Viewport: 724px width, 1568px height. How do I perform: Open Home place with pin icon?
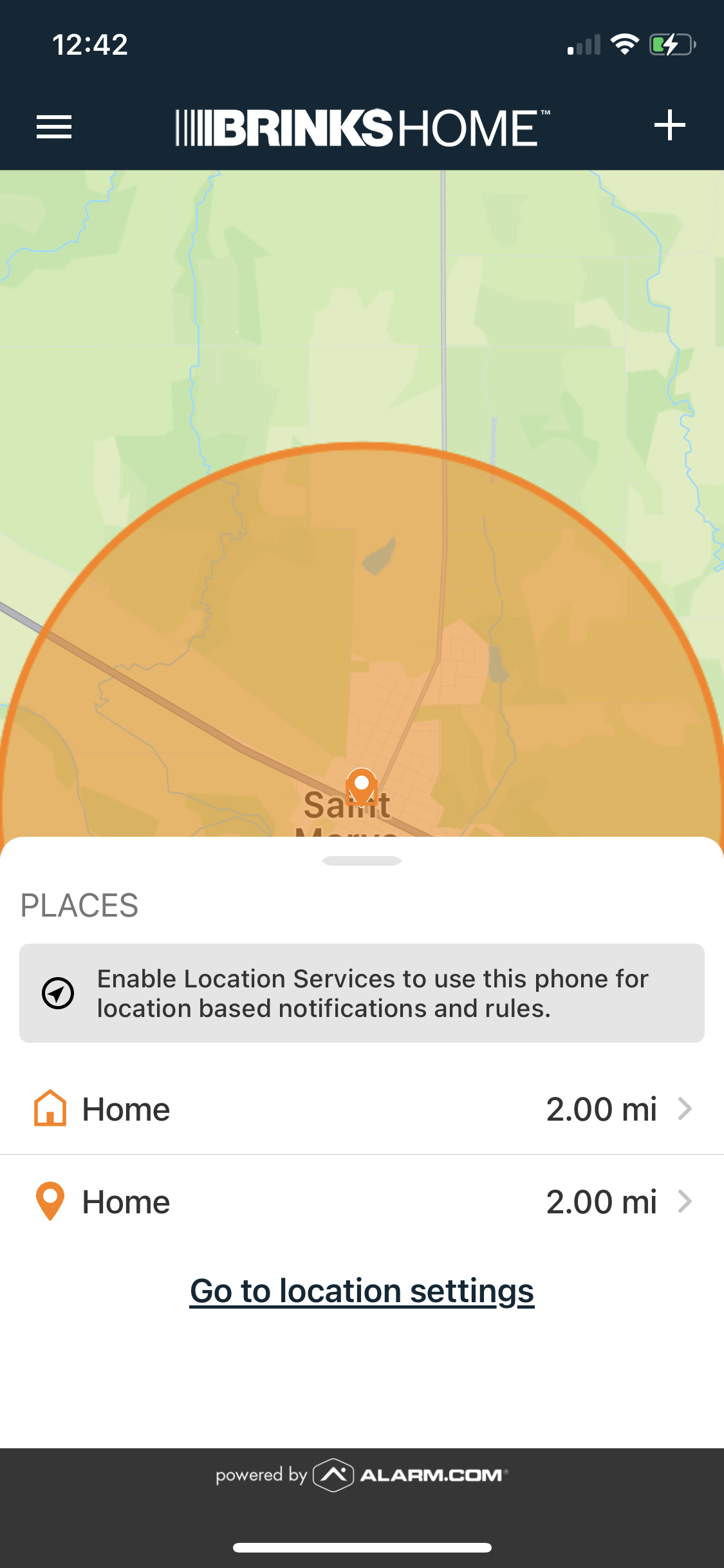[x=362, y=1202]
